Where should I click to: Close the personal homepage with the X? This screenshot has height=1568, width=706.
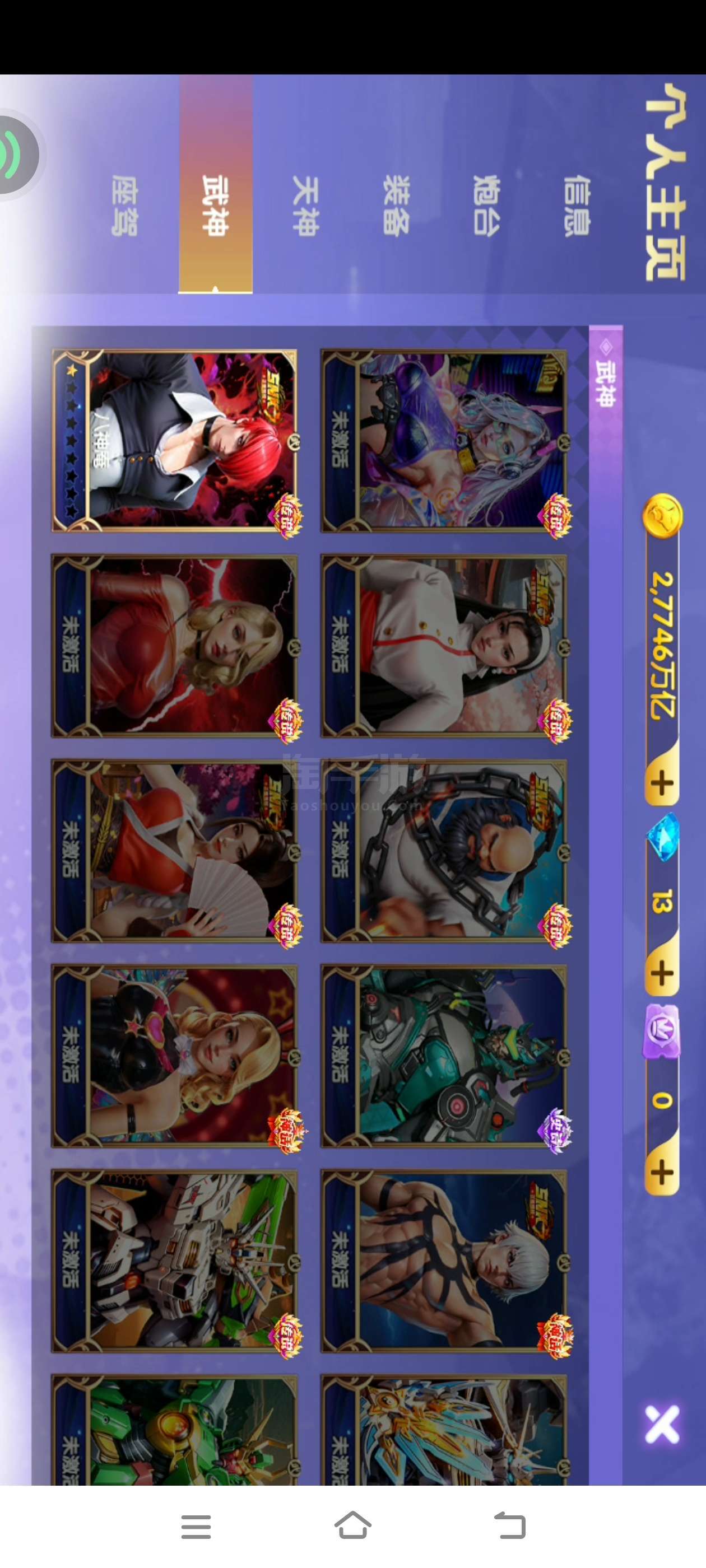pos(662,1424)
